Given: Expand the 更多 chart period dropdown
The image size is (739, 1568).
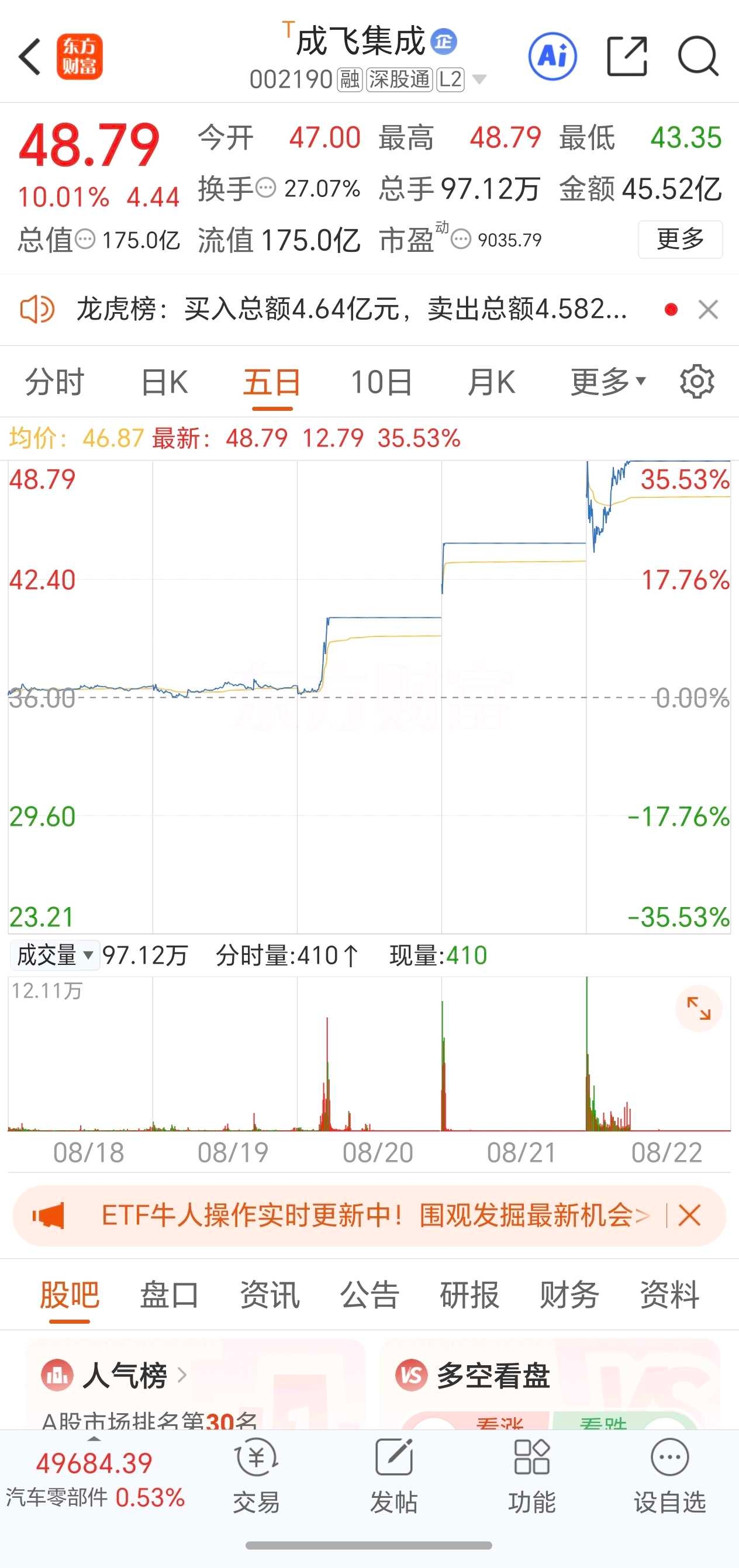Looking at the screenshot, I should pos(607,382).
